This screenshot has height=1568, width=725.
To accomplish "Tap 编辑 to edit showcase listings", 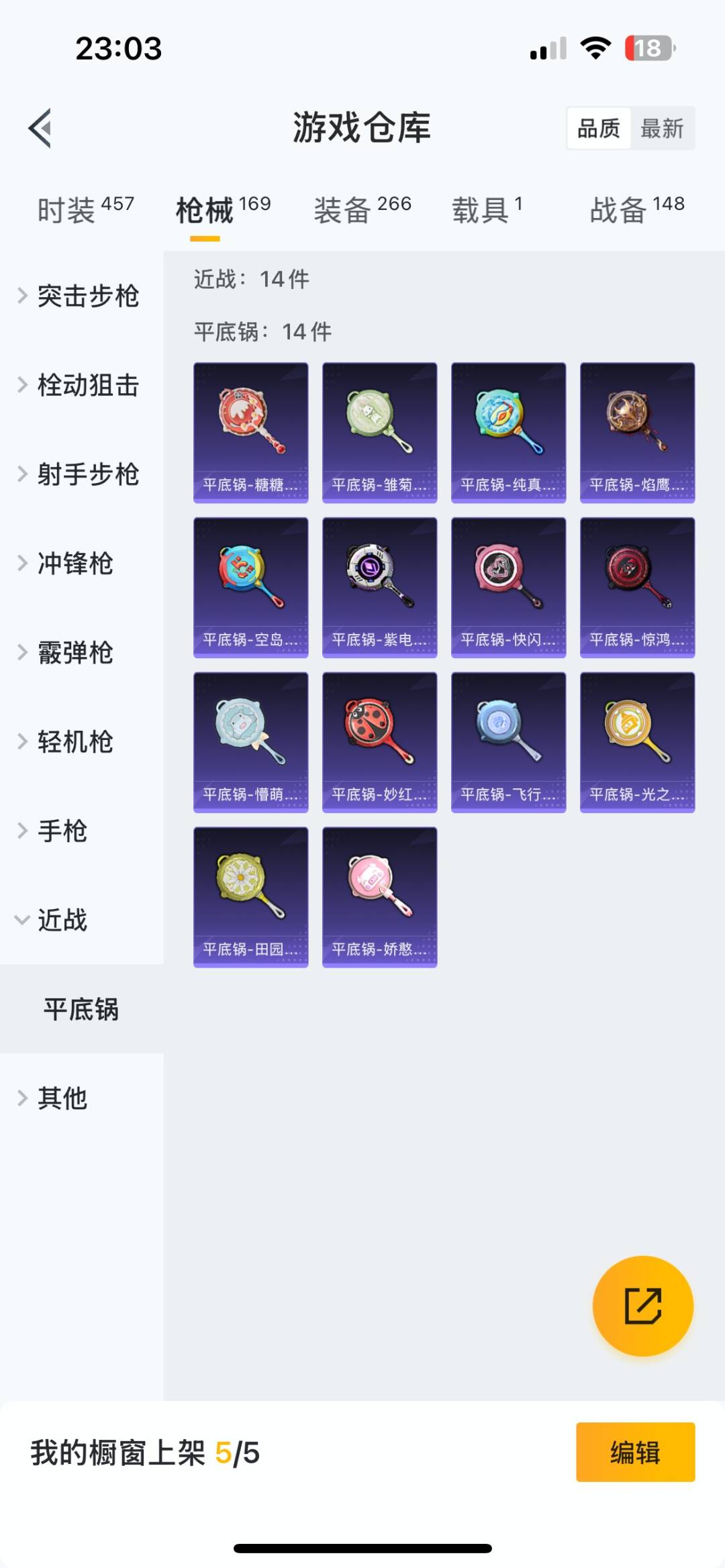I will pyautogui.click(x=635, y=1452).
